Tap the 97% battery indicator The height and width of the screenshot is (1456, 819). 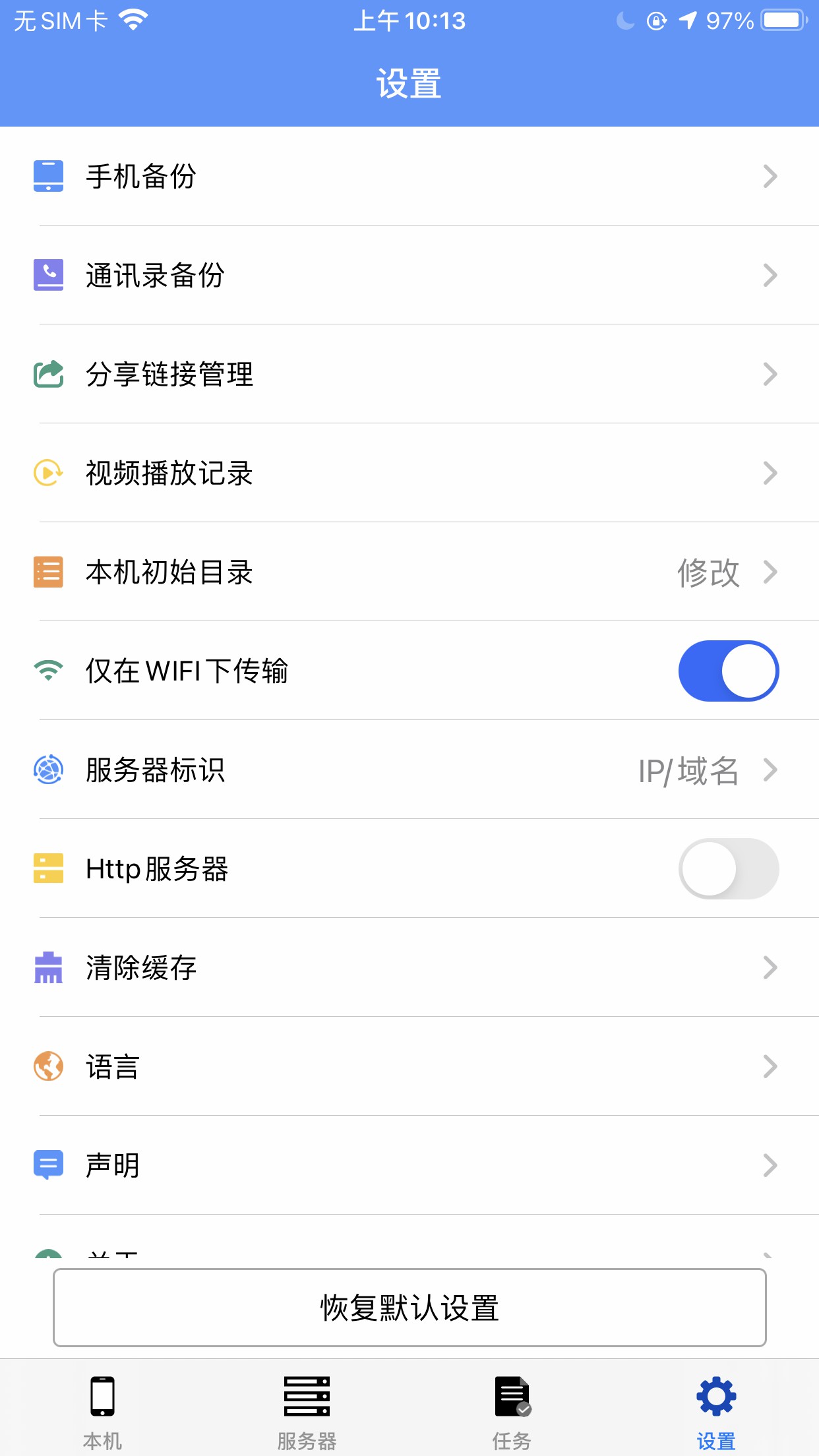(x=725, y=20)
